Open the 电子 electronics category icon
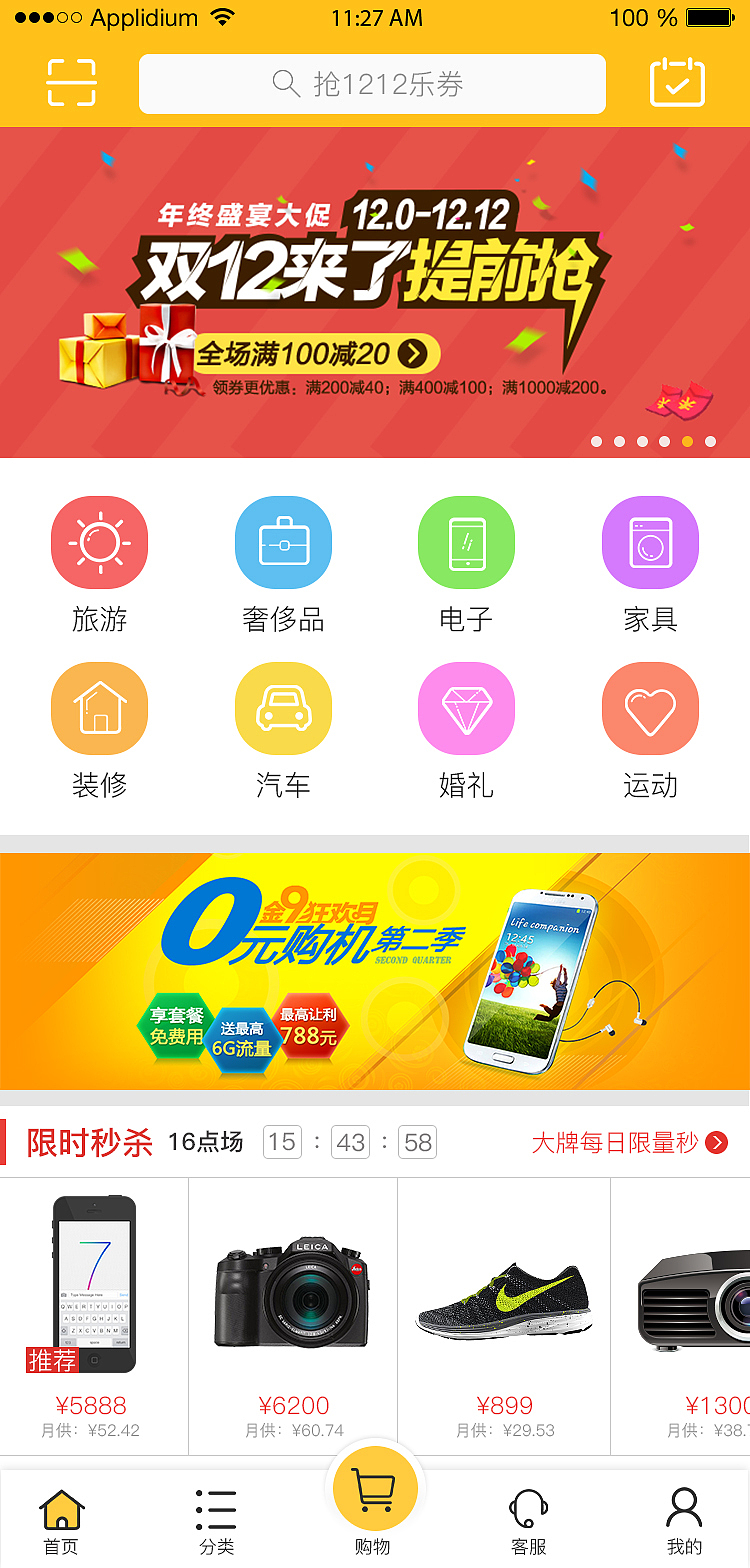The width and height of the screenshot is (750, 1568). pyautogui.click(x=466, y=542)
